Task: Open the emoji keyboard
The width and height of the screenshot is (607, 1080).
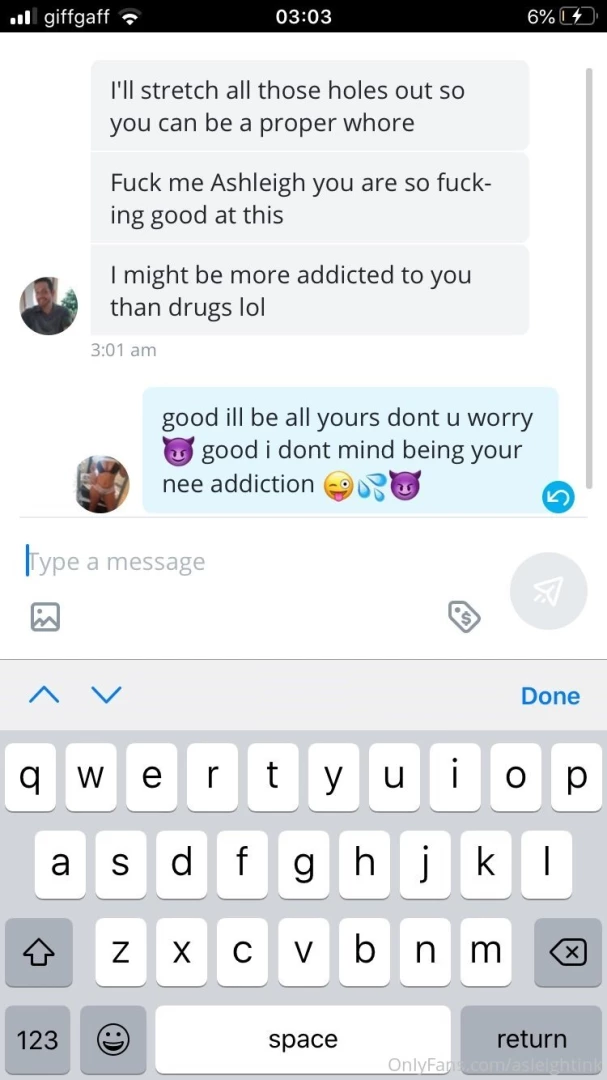Action: pos(112,1039)
